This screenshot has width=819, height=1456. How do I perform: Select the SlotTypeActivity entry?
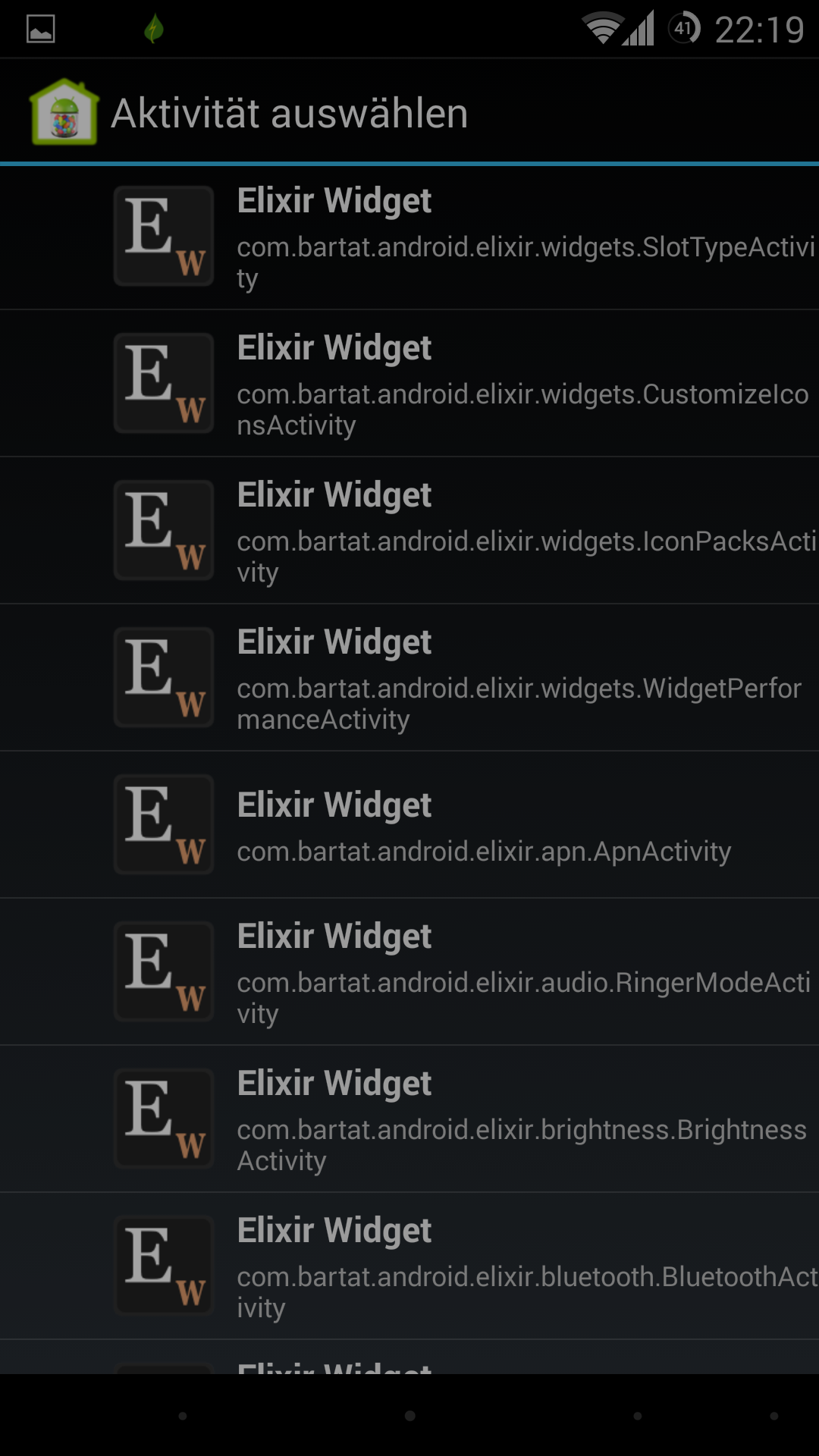(x=409, y=237)
